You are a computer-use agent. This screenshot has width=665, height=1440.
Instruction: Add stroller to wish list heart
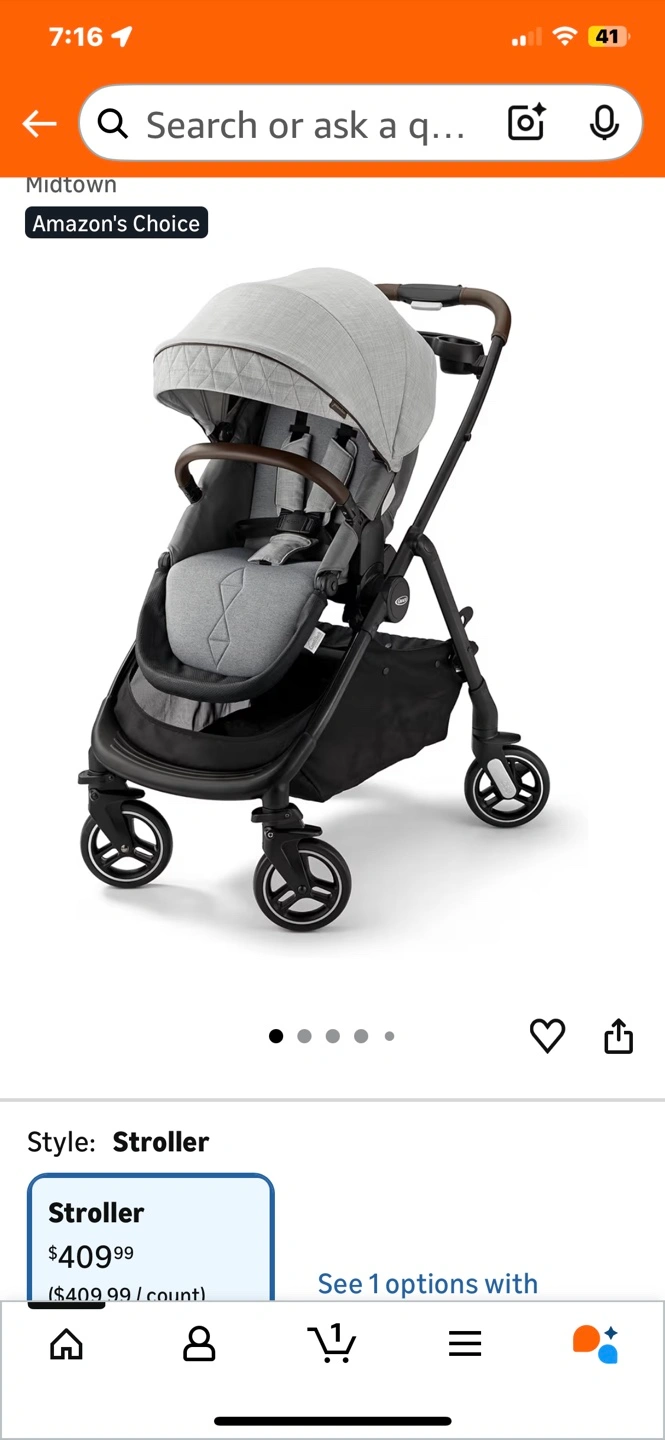(547, 1036)
